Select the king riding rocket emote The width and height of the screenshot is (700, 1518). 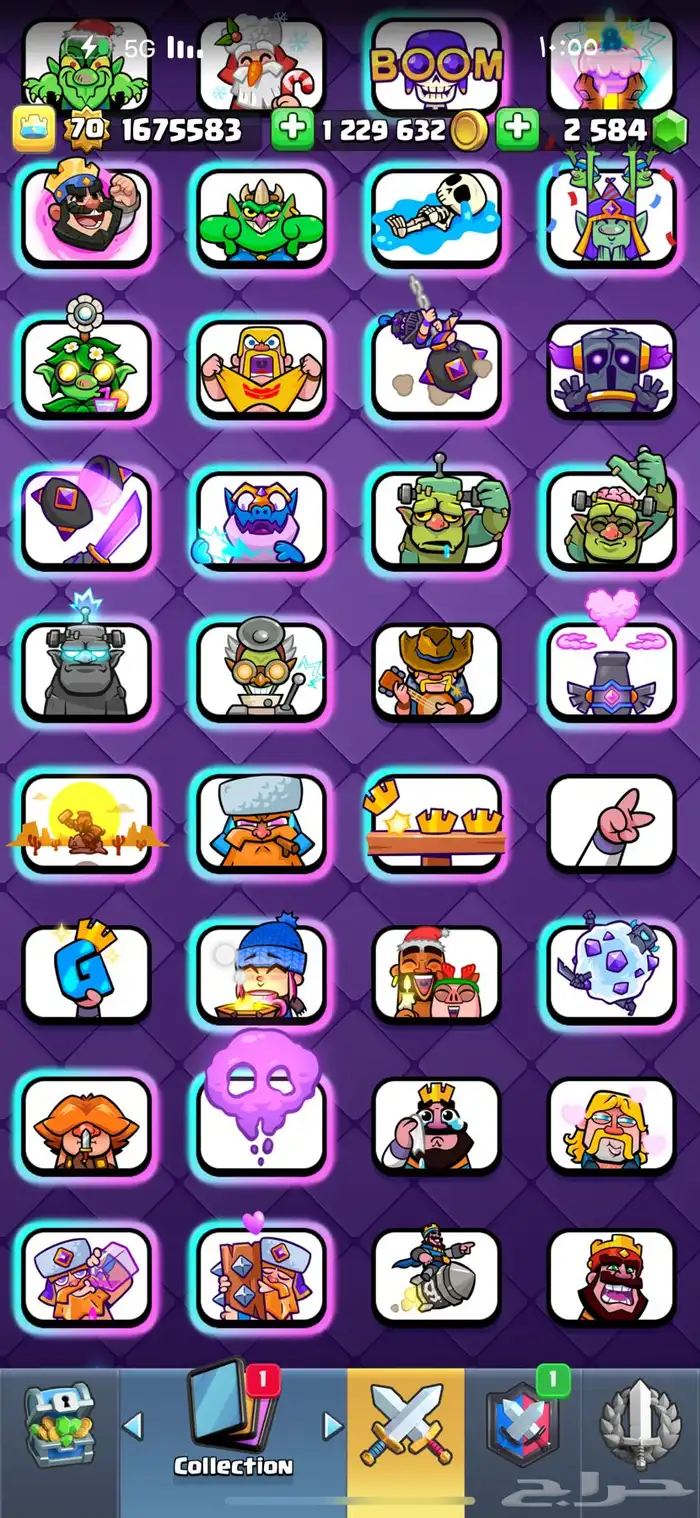tap(436, 1276)
